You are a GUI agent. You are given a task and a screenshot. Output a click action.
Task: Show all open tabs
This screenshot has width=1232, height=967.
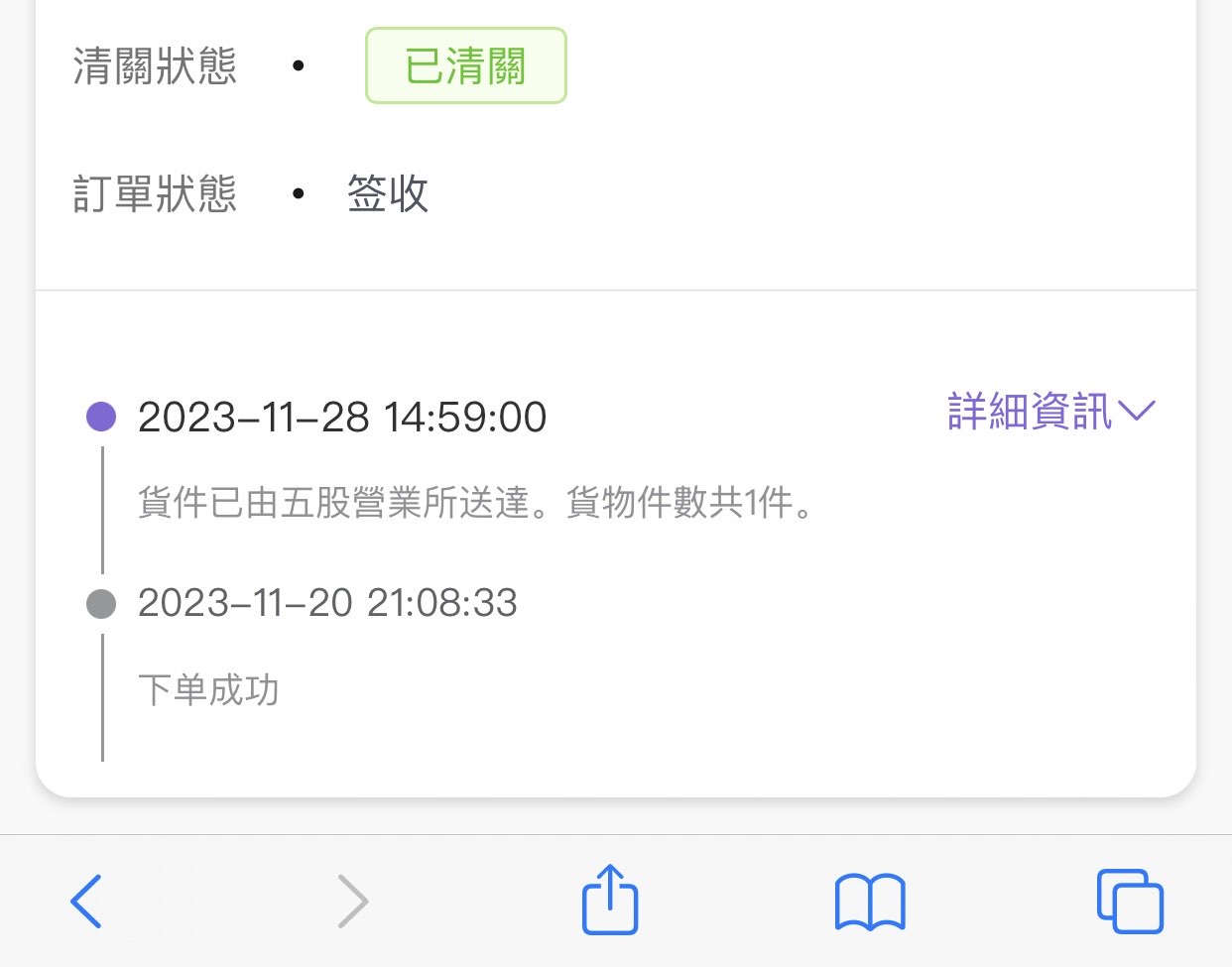click(1130, 901)
